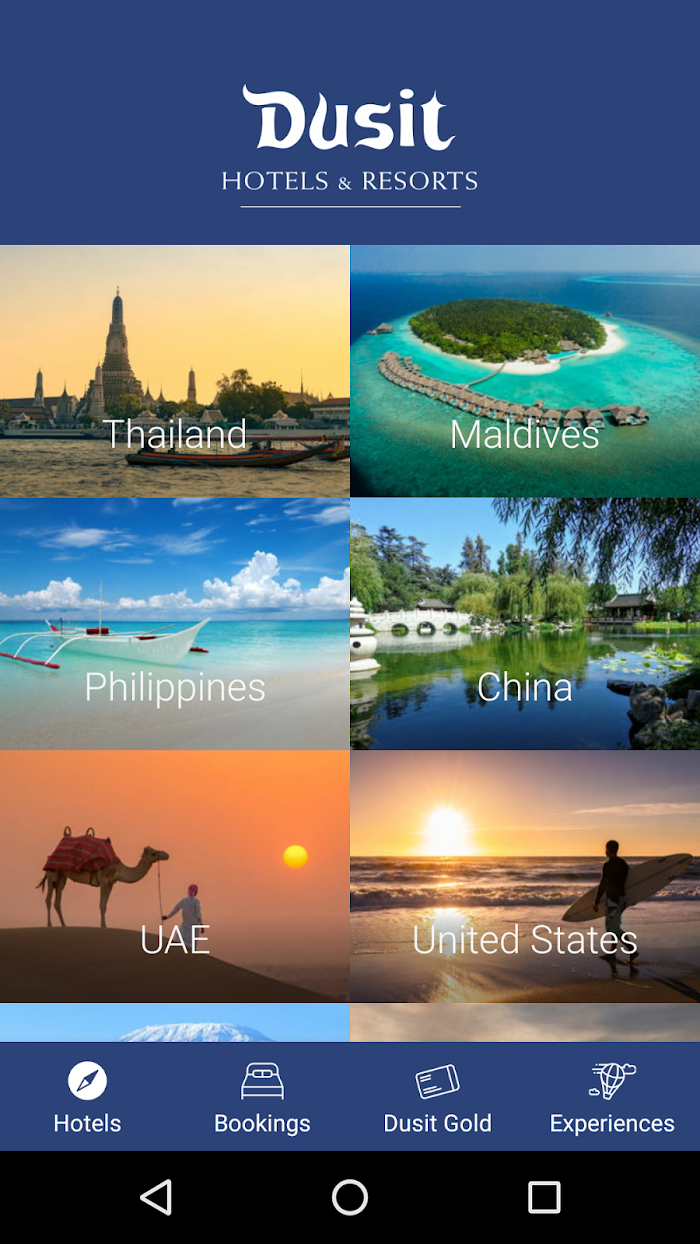View UAE hotels
This screenshot has width=700, height=1244.
(x=175, y=877)
